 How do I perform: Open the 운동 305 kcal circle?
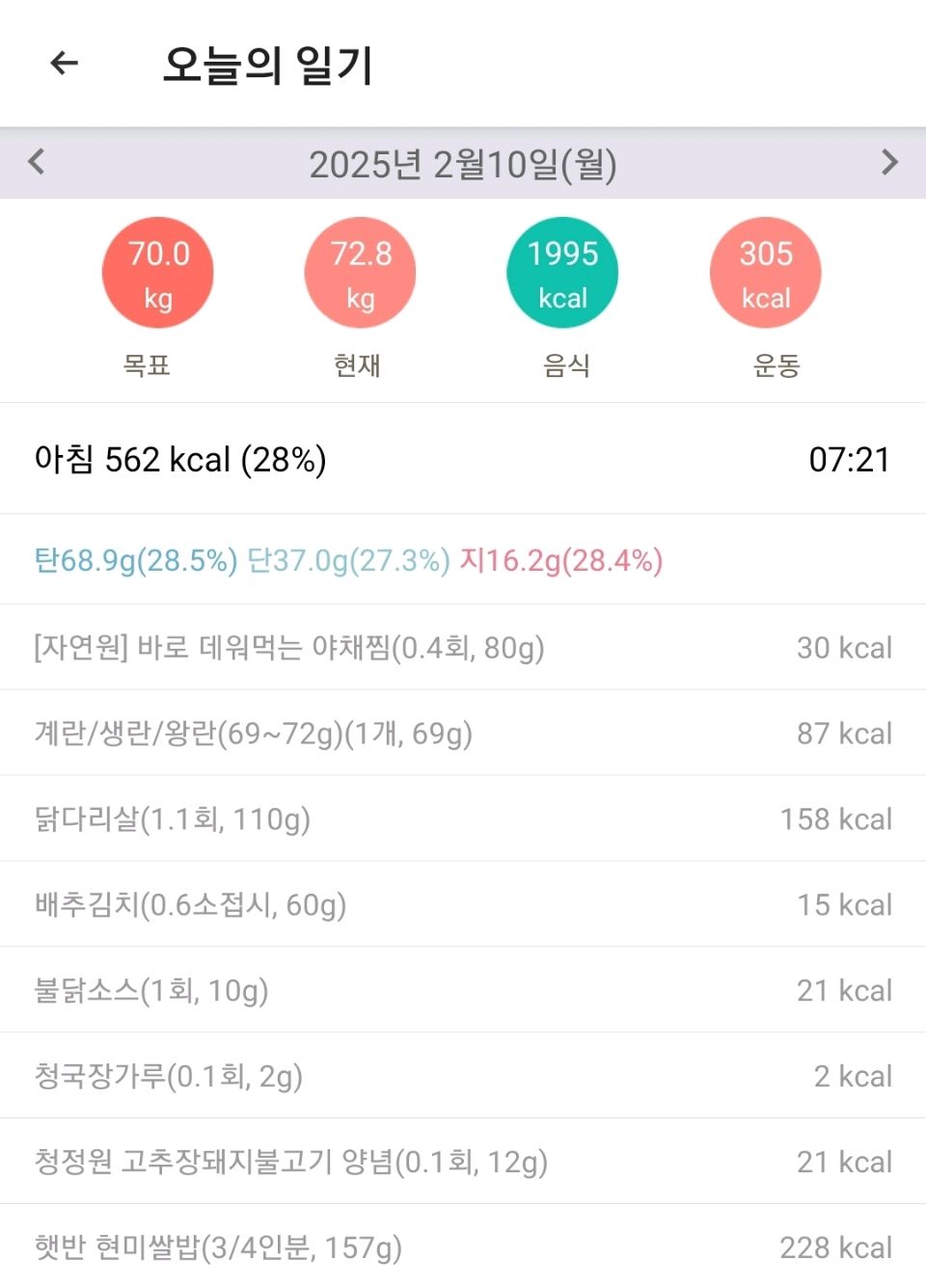coord(766,274)
